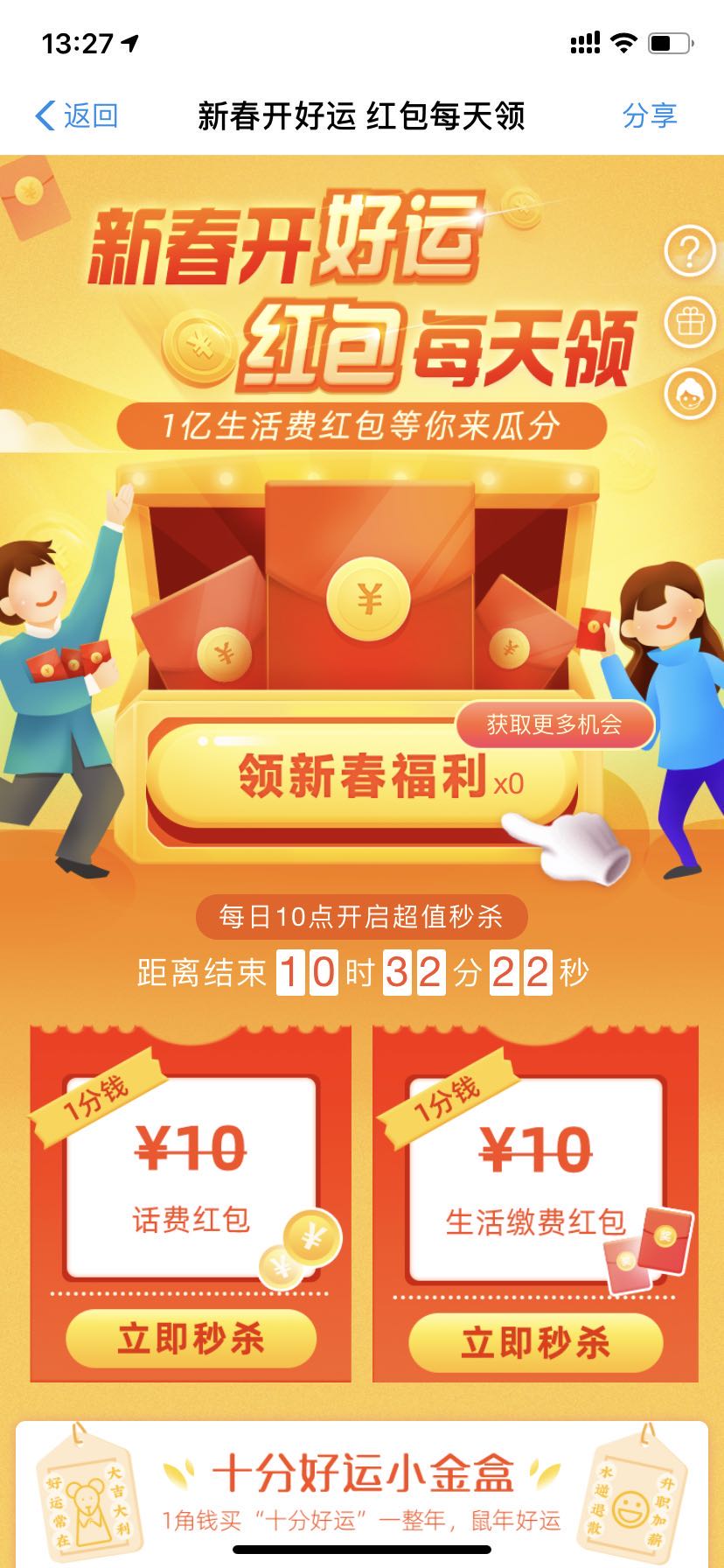Go back using the 返回 button
This screenshot has width=724, height=1568.
click(x=77, y=115)
